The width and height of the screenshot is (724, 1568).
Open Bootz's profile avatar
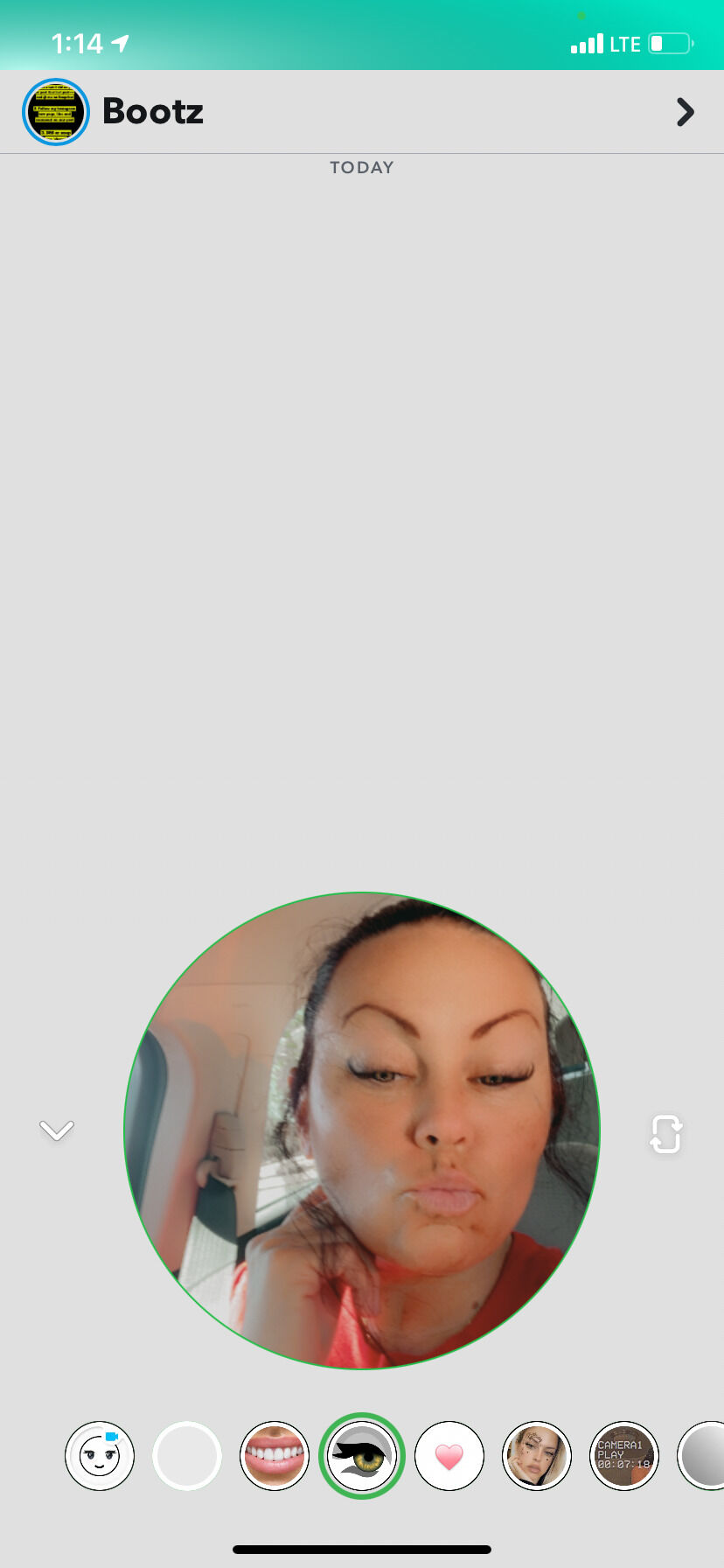tap(56, 112)
